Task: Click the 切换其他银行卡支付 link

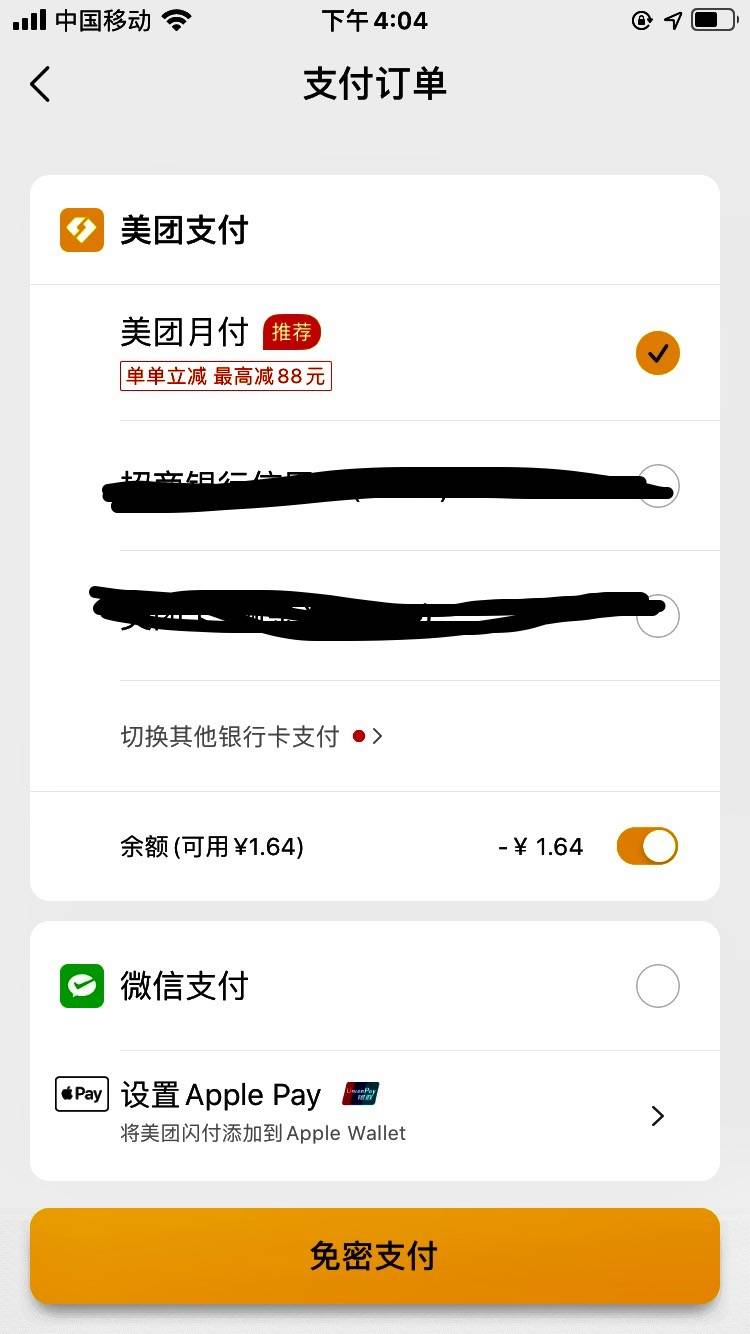Action: (x=230, y=735)
